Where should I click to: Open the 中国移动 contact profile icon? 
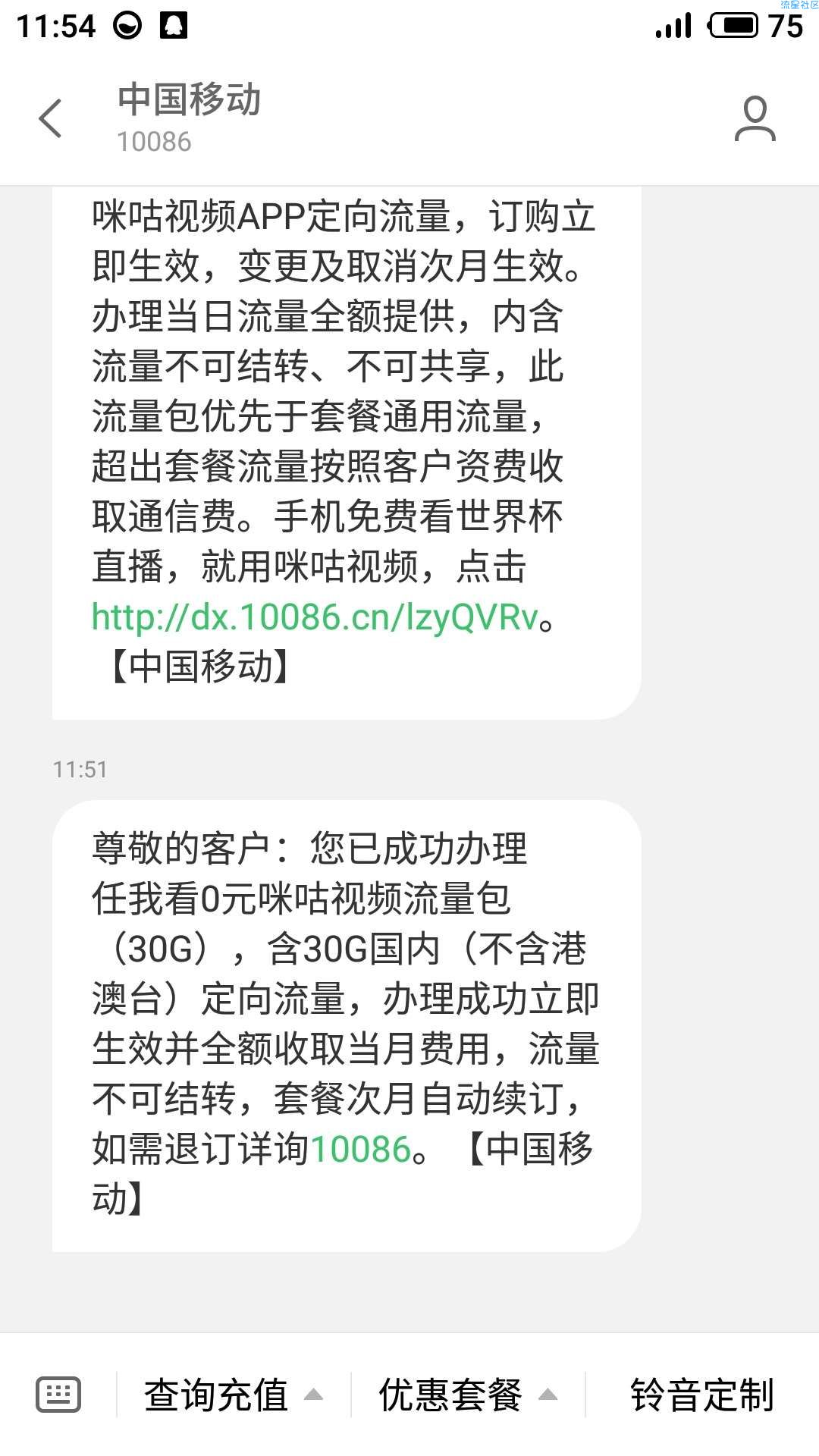point(755,118)
